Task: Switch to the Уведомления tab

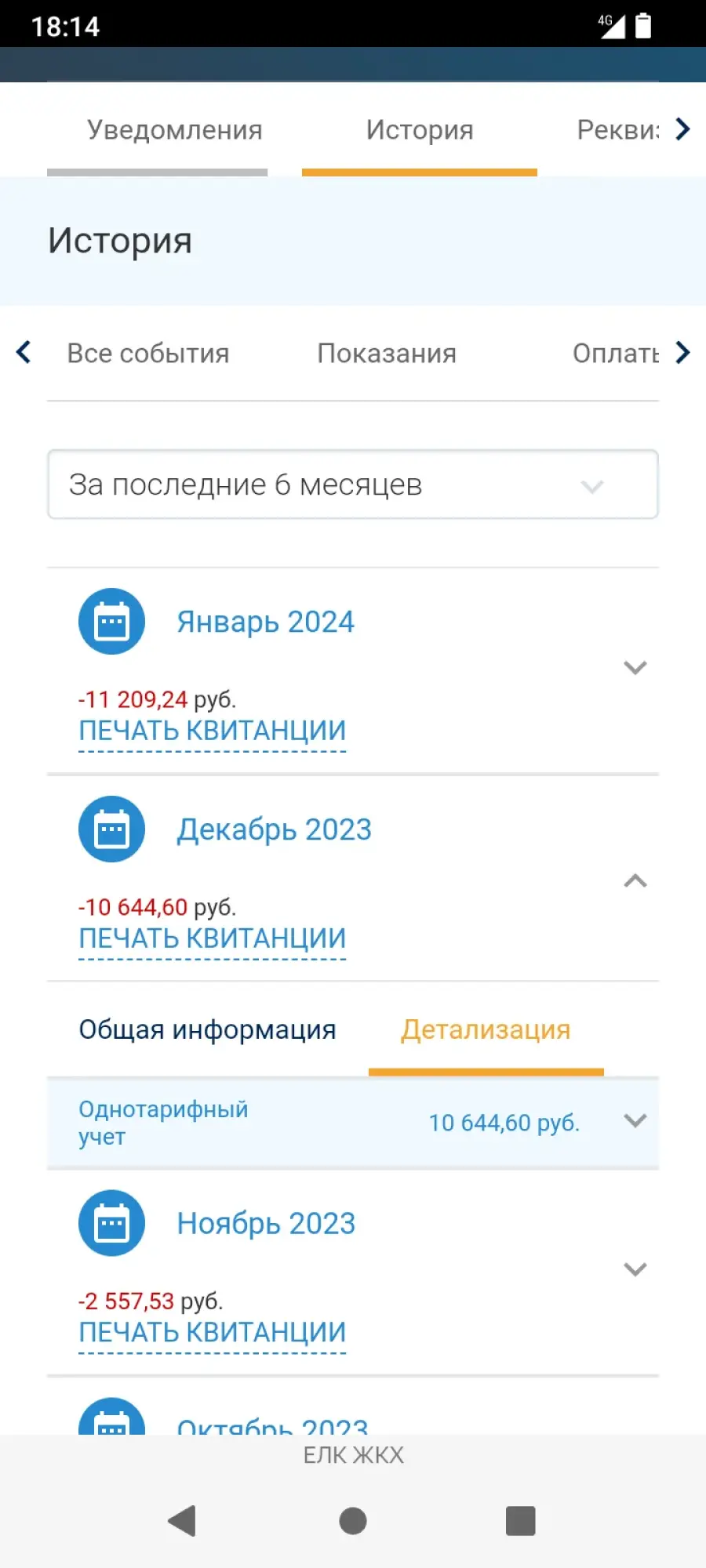Action: click(174, 130)
